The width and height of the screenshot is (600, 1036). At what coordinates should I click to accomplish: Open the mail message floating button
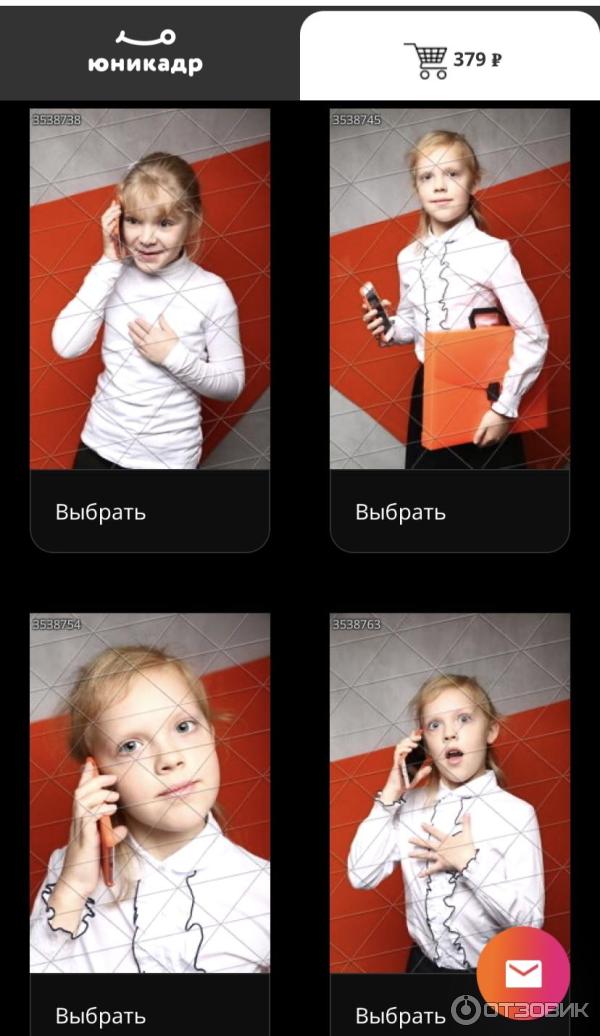[523, 973]
